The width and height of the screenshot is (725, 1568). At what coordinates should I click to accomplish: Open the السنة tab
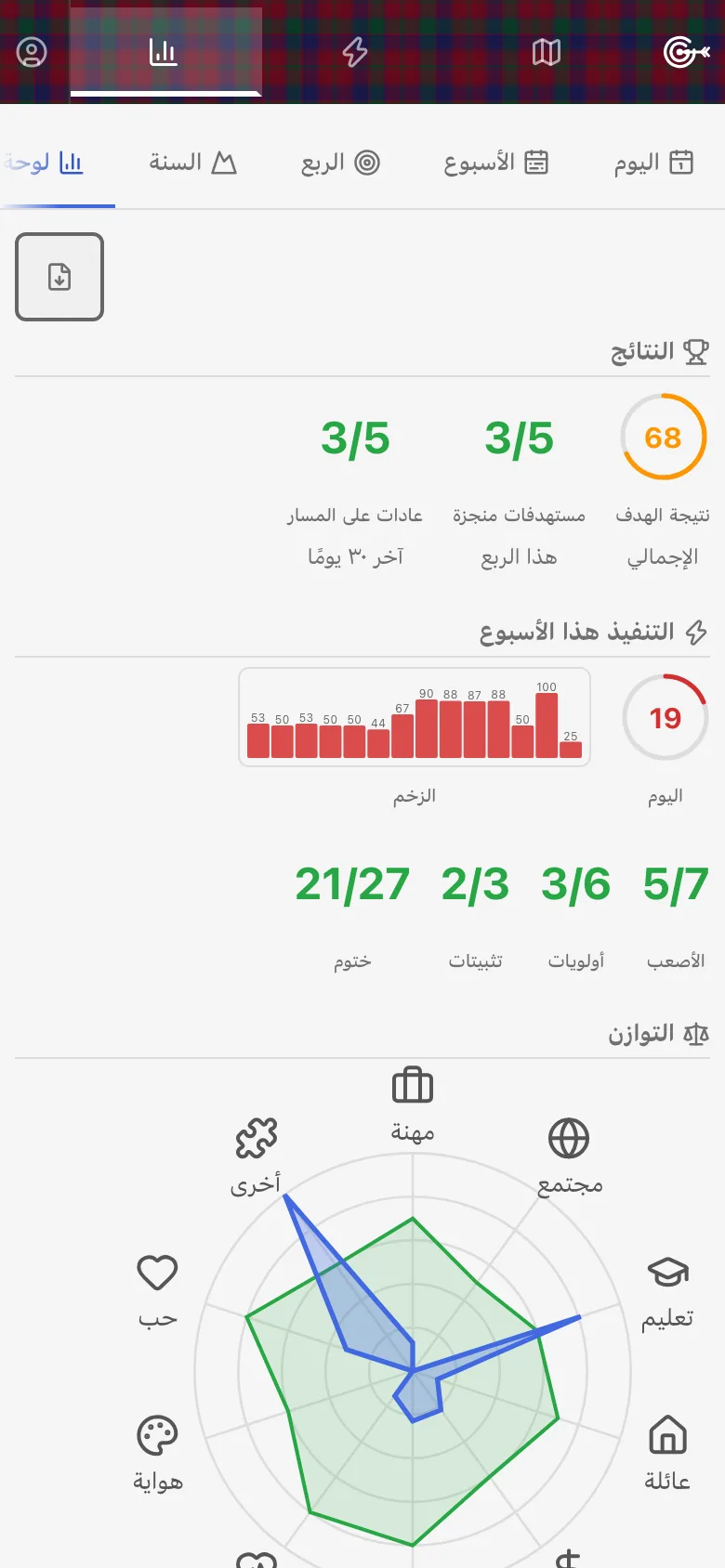(193, 163)
